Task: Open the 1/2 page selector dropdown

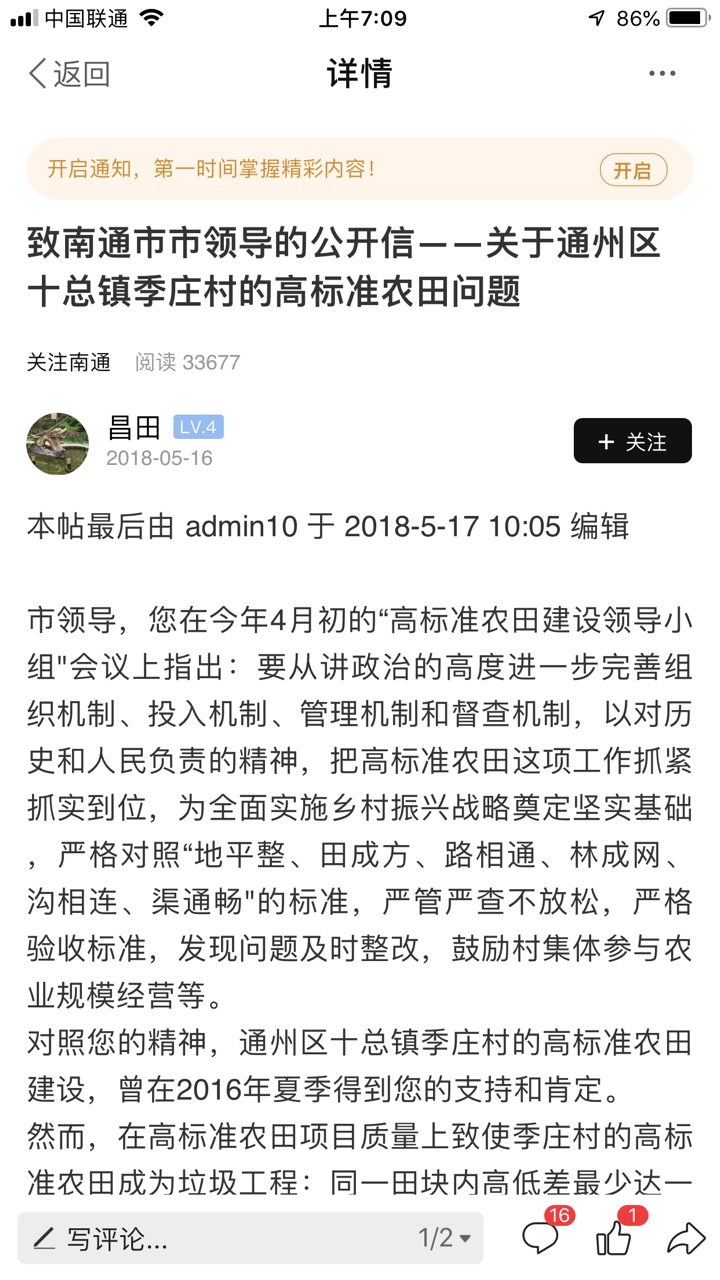Action: pyautogui.click(x=444, y=1239)
